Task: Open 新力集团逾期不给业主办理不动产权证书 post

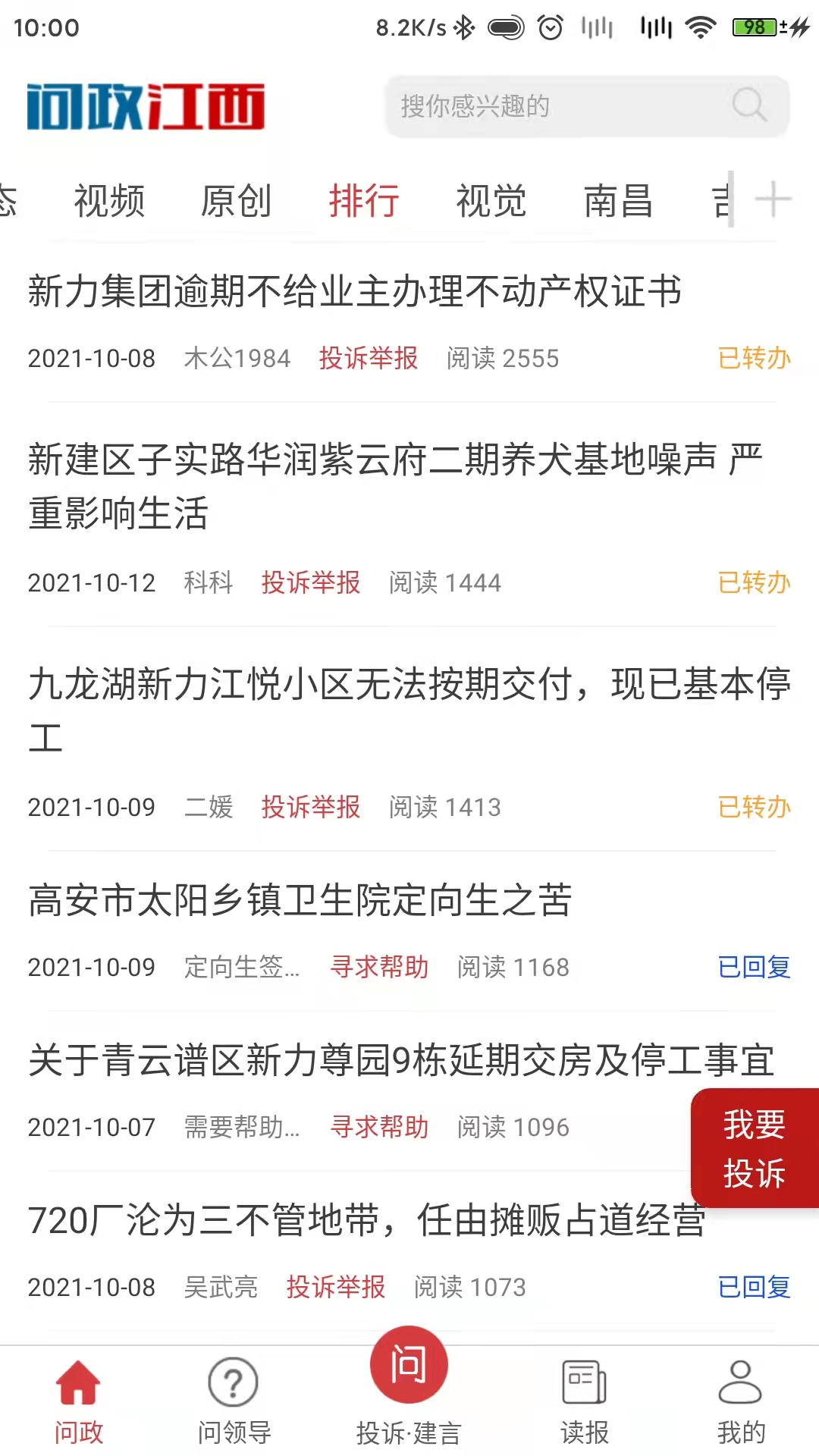Action: [355, 292]
